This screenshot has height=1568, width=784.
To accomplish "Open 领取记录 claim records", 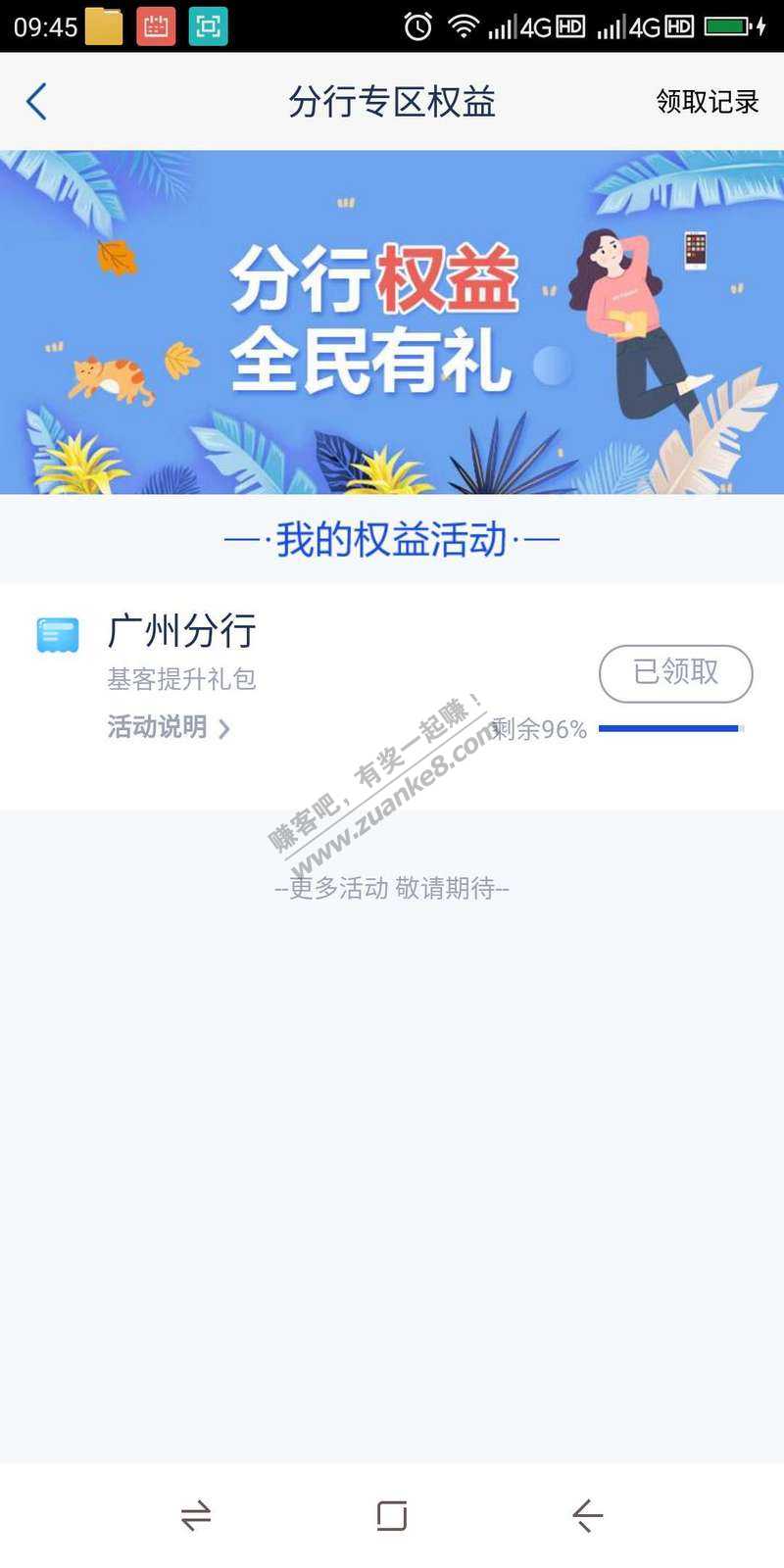I will [x=707, y=102].
